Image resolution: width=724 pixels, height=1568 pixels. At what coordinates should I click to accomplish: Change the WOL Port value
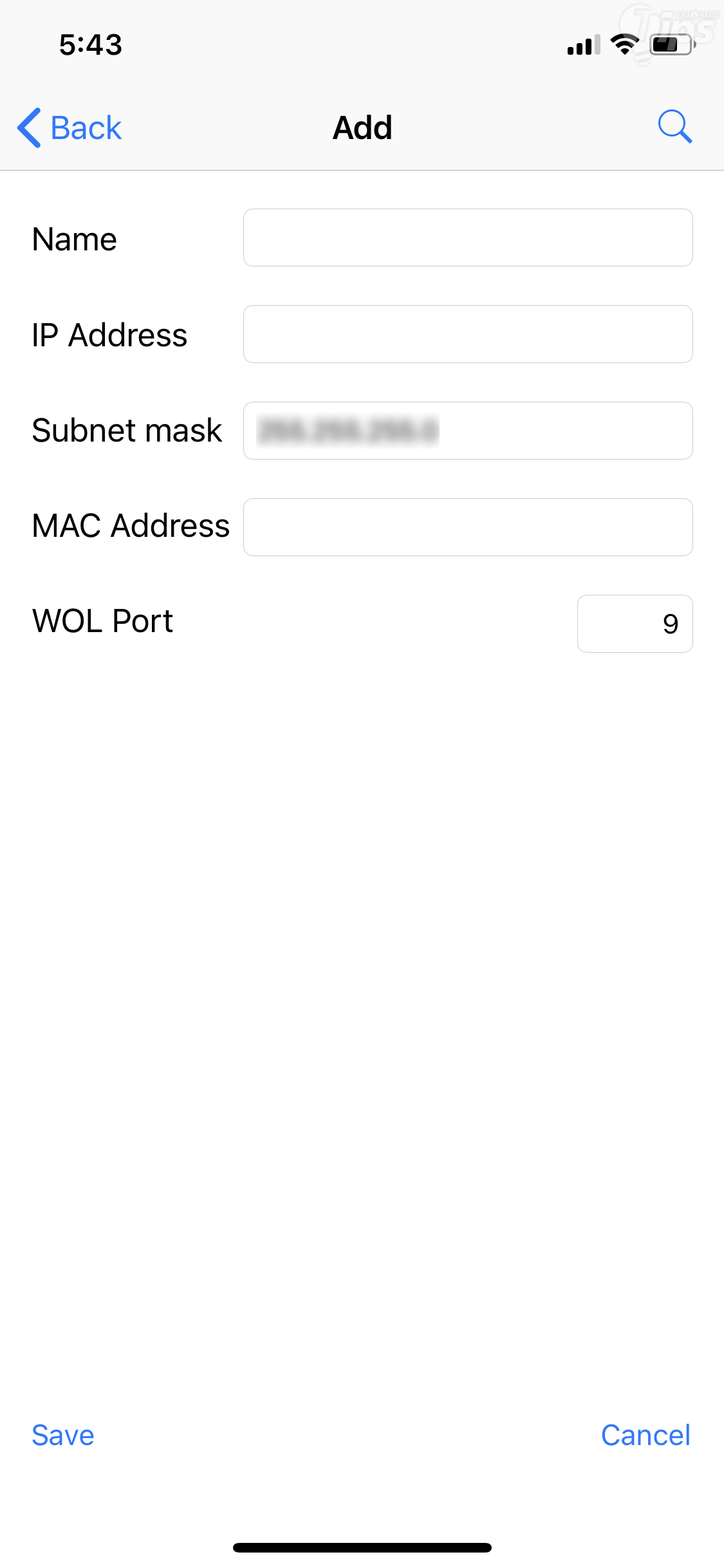pyautogui.click(x=635, y=624)
